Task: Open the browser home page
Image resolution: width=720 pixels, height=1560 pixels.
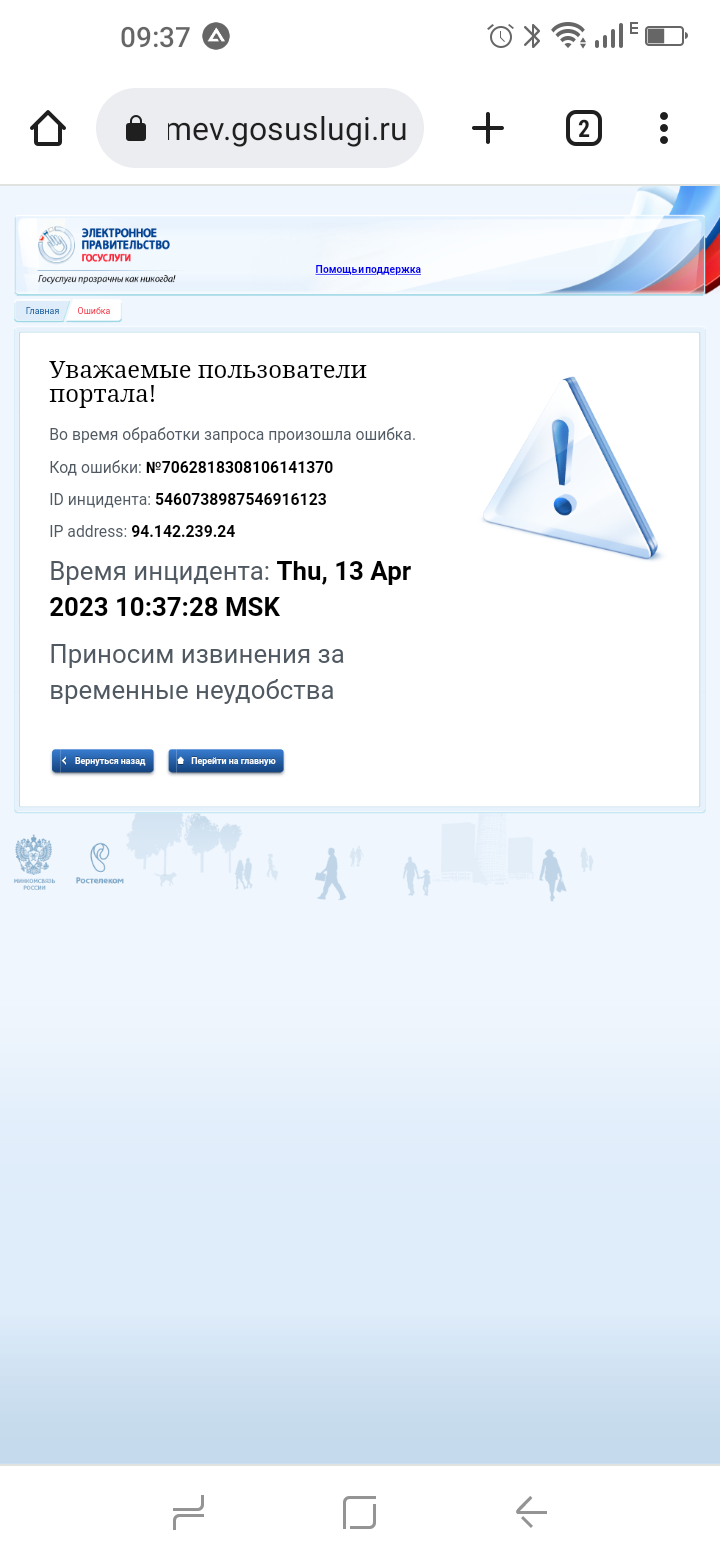Action: (48, 128)
